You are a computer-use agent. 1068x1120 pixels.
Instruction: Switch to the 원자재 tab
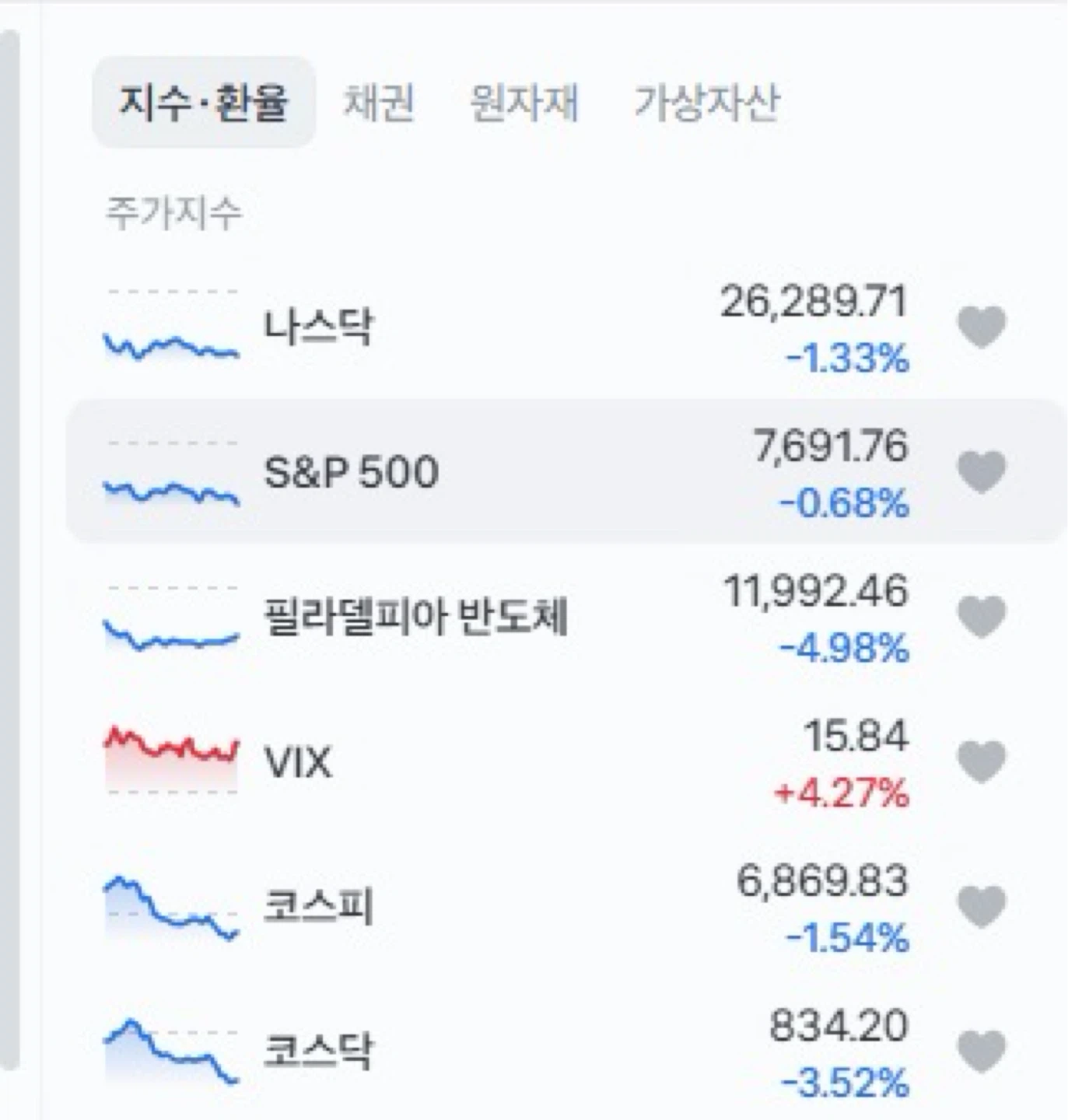[525, 102]
